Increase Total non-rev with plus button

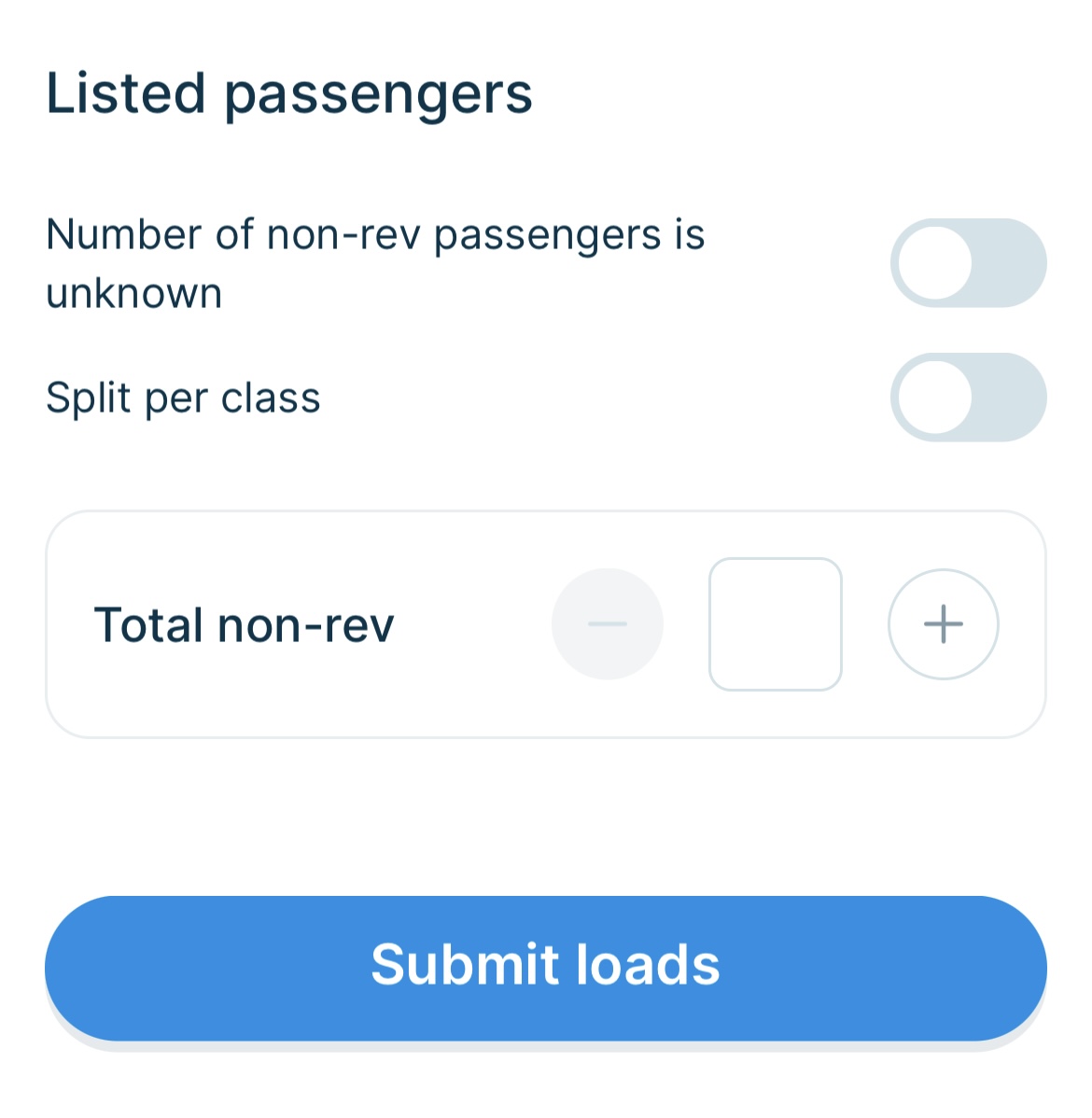click(943, 624)
